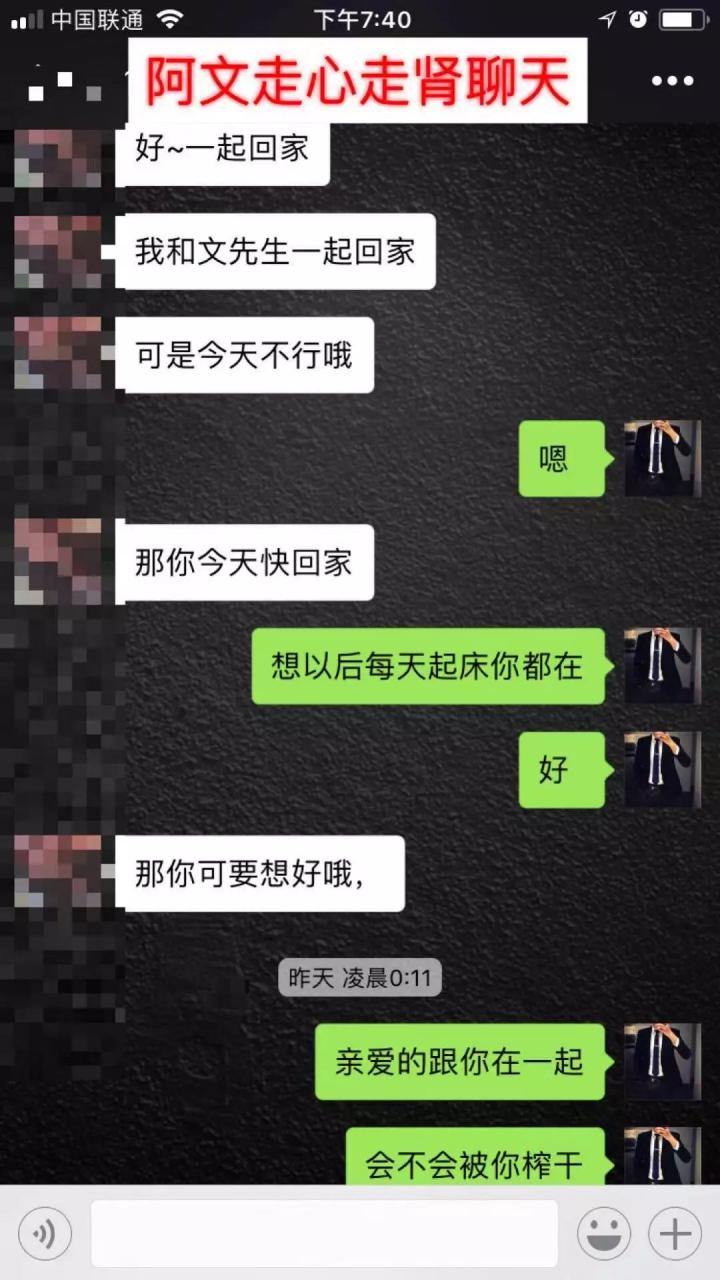Tap avatar next to 想以后每天起床你都在
The width and height of the screenshot is (720, 1280).
tap(662, 666)
